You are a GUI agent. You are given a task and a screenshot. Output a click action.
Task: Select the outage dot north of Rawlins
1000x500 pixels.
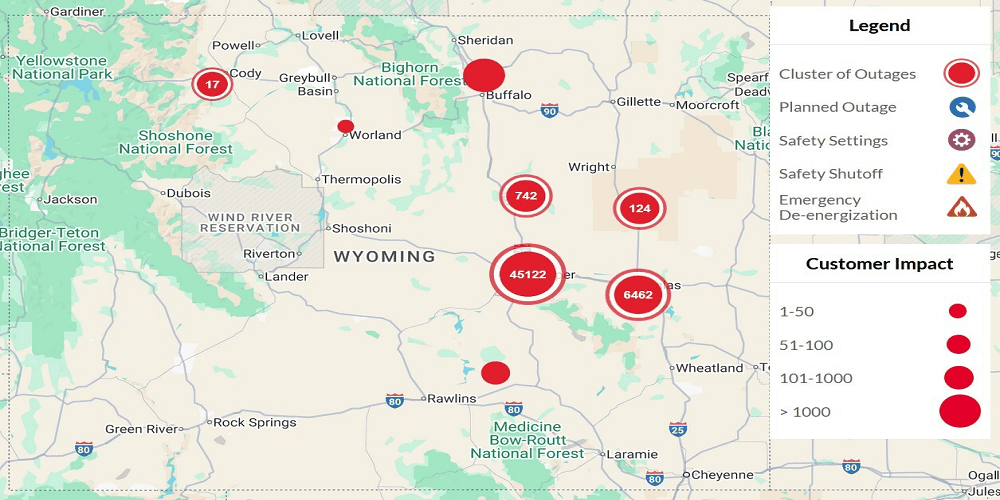coord(495,373)
